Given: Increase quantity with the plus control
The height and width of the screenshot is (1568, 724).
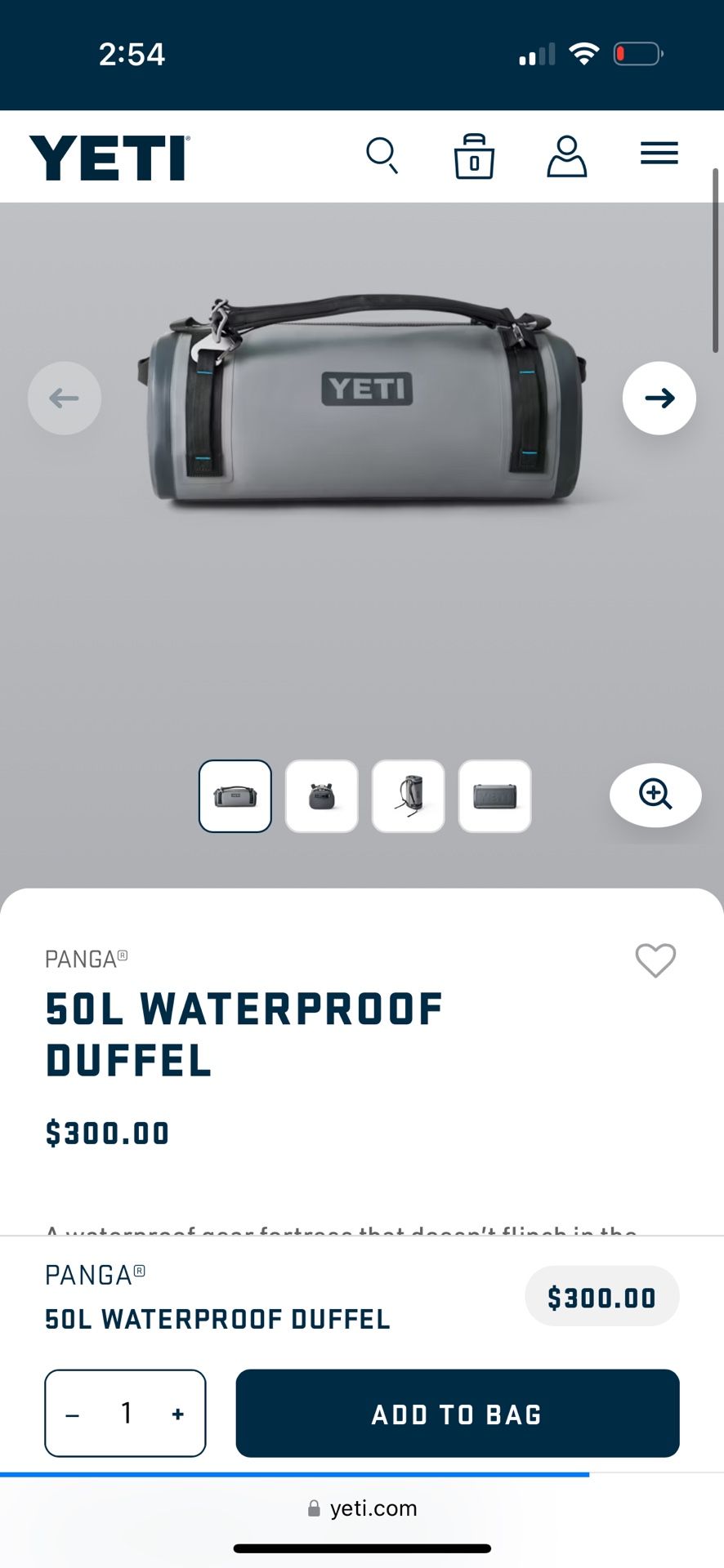Looking at the screenshot, I should click(178, 1414).
